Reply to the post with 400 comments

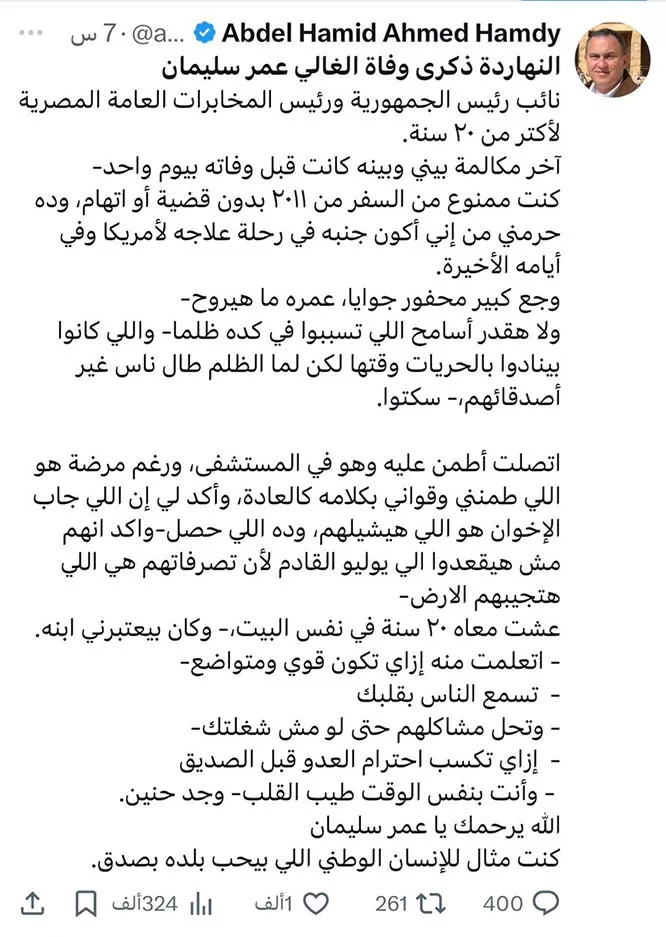(545, 904)
